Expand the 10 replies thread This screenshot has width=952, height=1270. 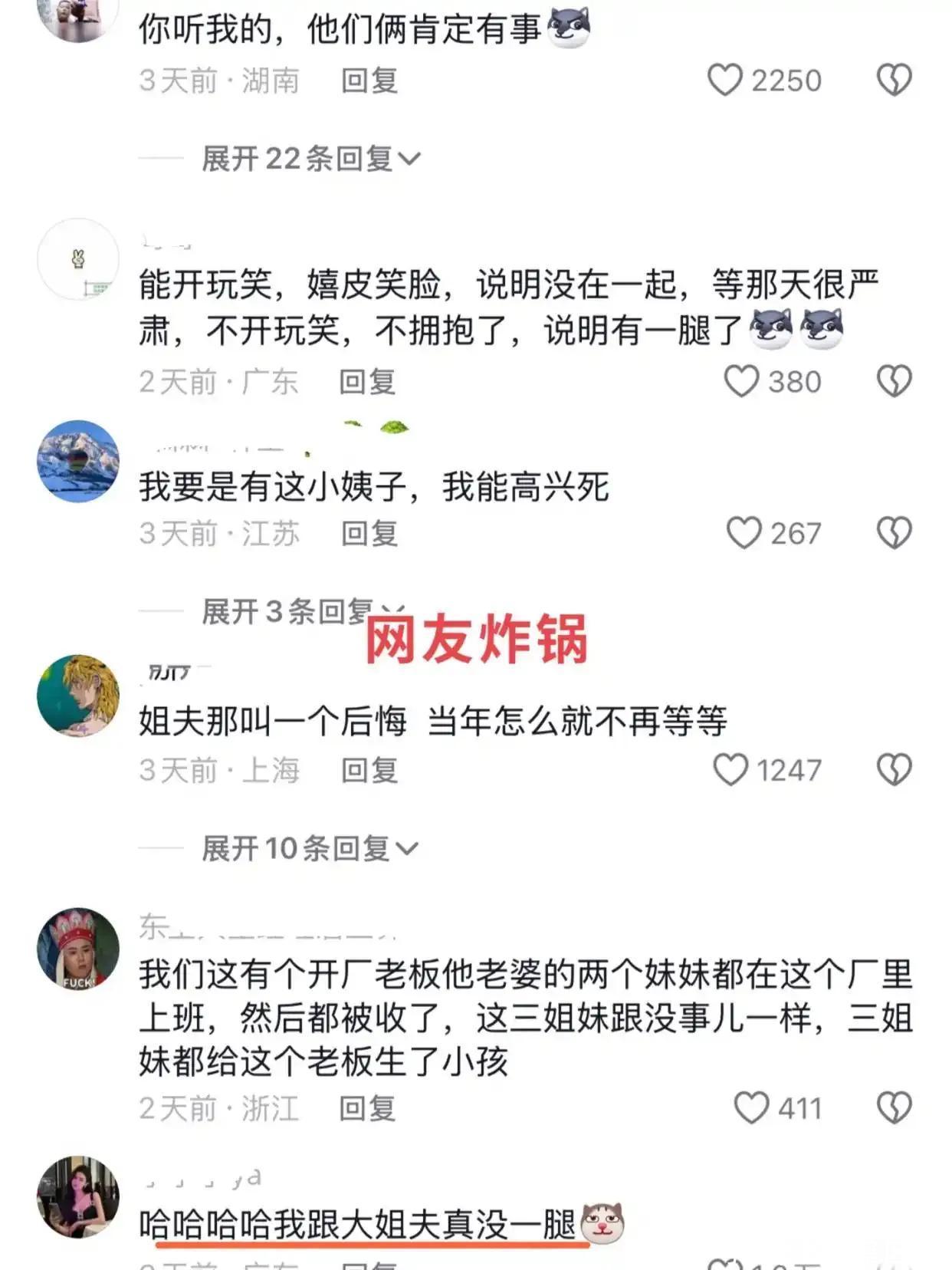[309, 848]
